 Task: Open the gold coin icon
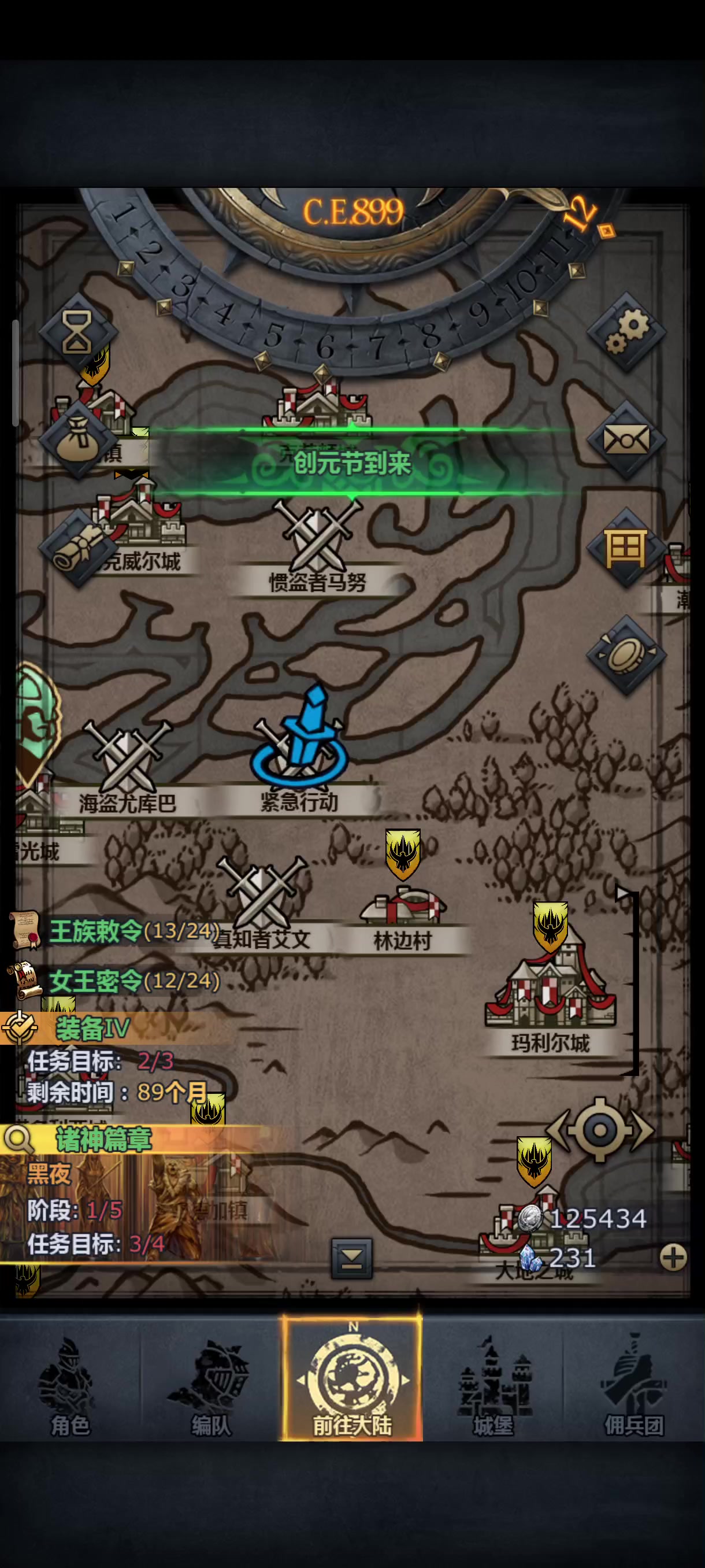pos(626,655)
